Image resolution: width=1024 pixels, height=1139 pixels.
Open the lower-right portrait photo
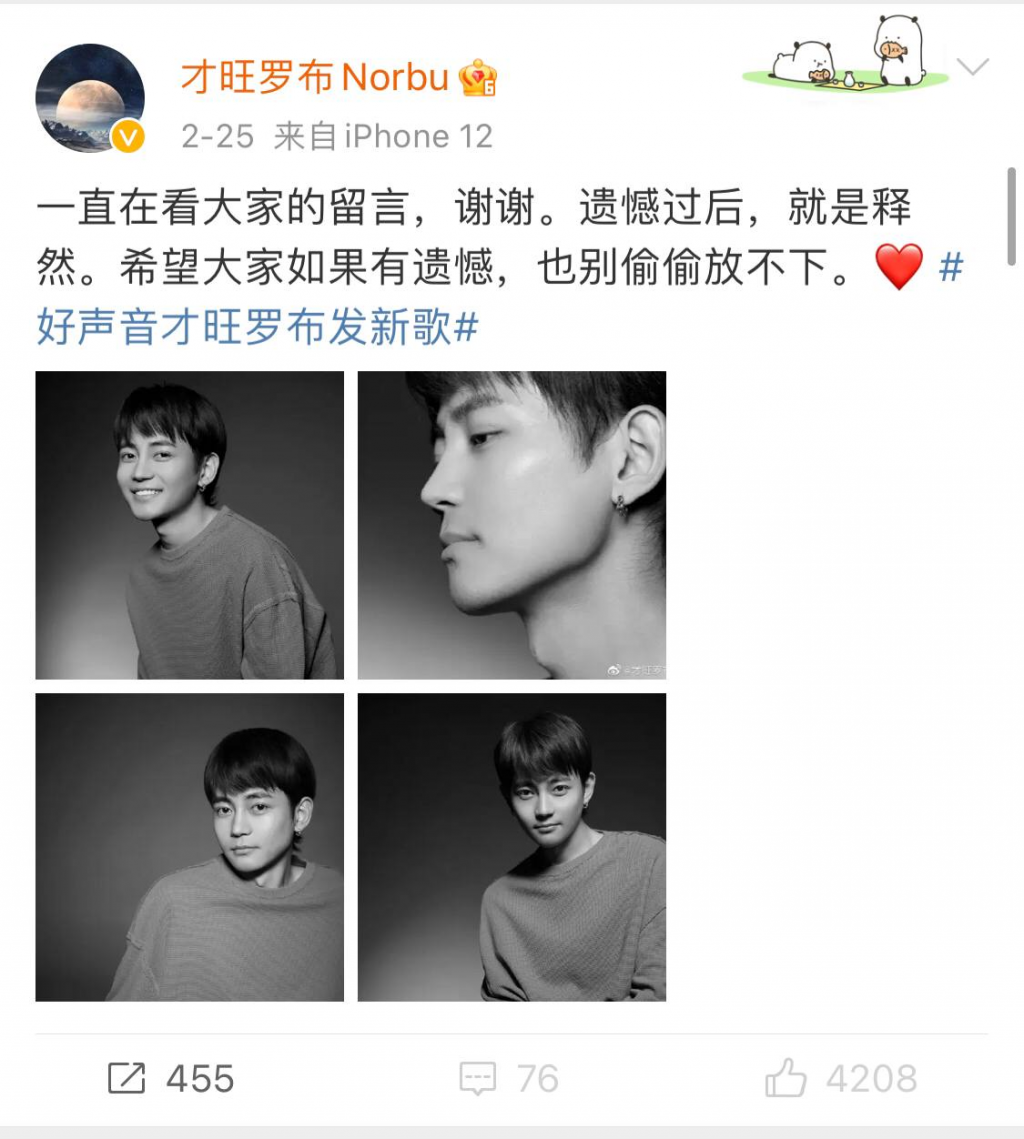pos(512,847)
